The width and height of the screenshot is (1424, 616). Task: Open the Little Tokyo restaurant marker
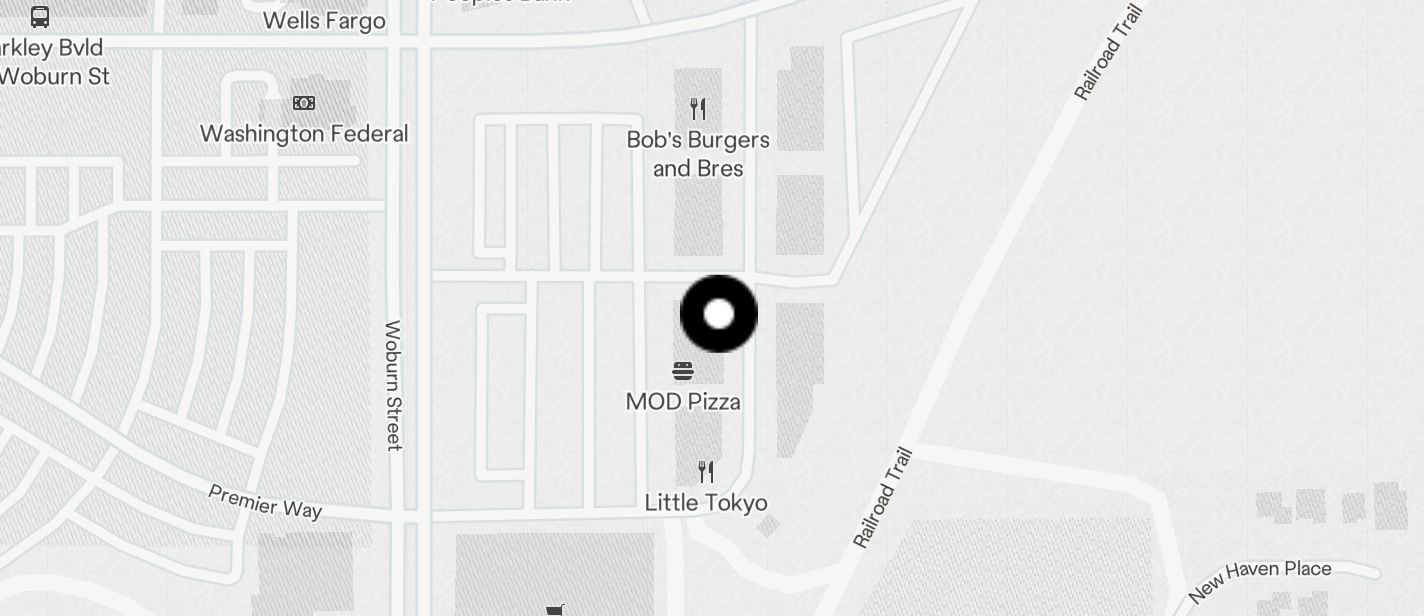[706, 472]
